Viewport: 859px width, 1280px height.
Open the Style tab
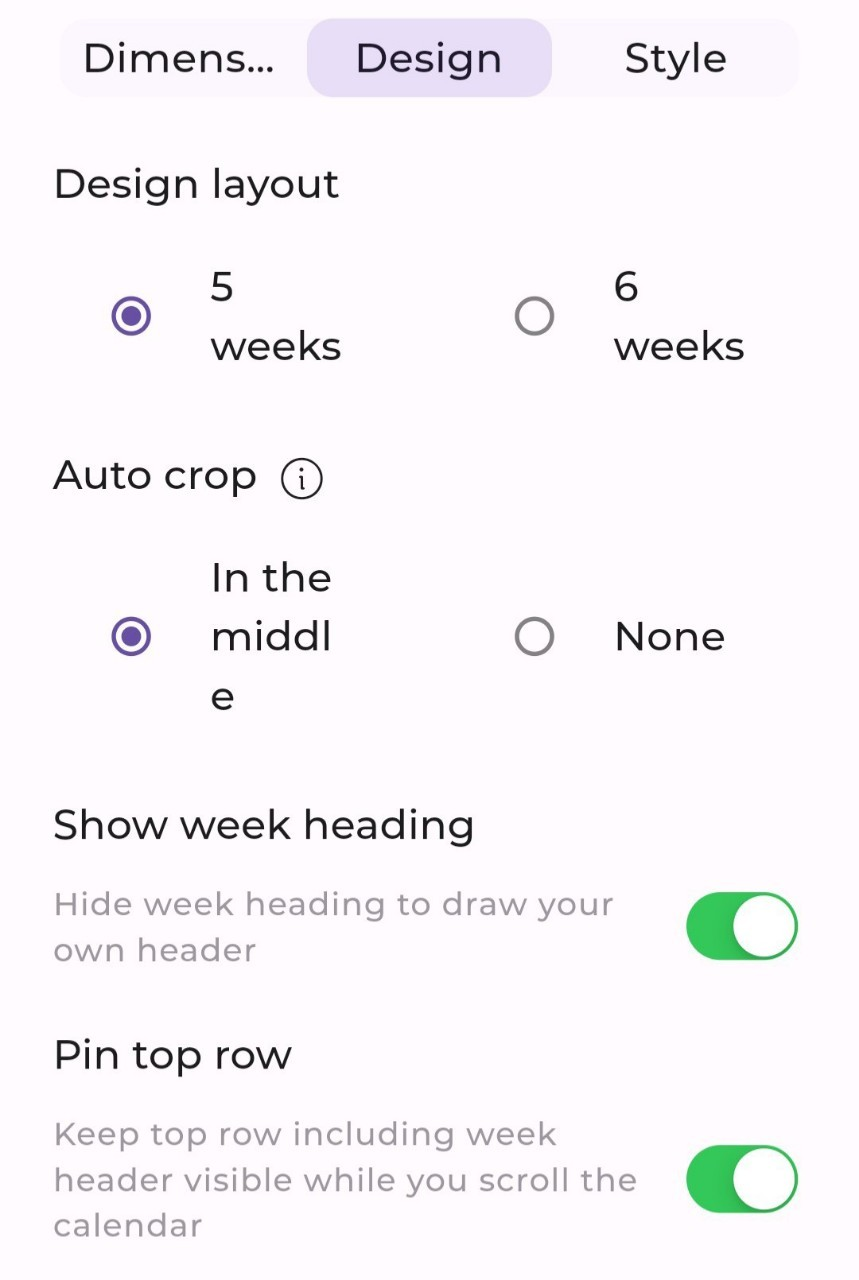click(675, 59)
